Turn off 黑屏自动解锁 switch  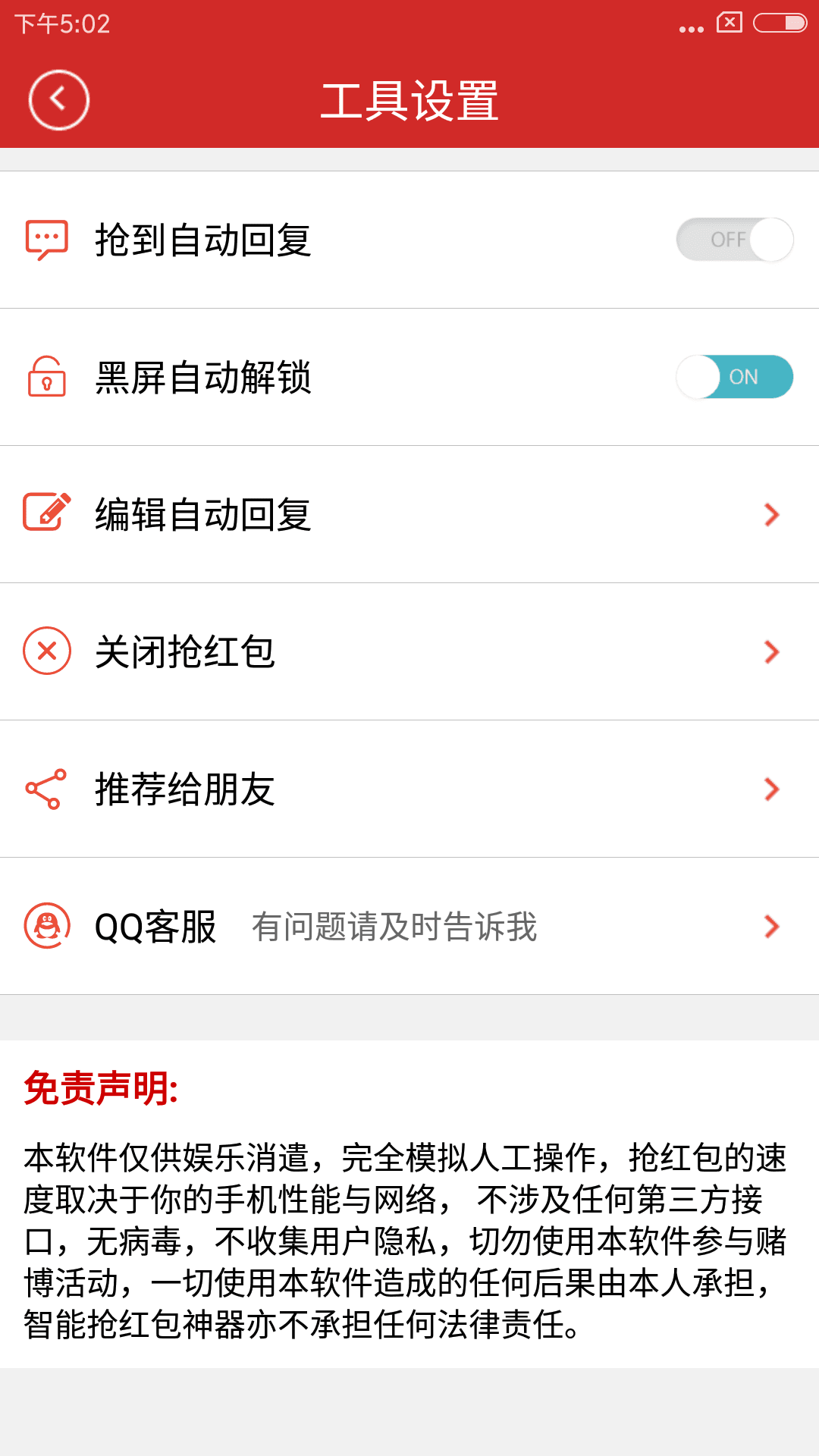click(x=734, y=377)
